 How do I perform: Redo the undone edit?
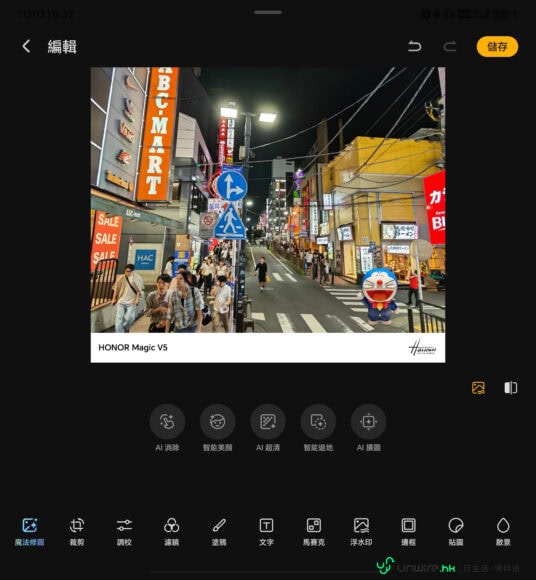point(450,47)
